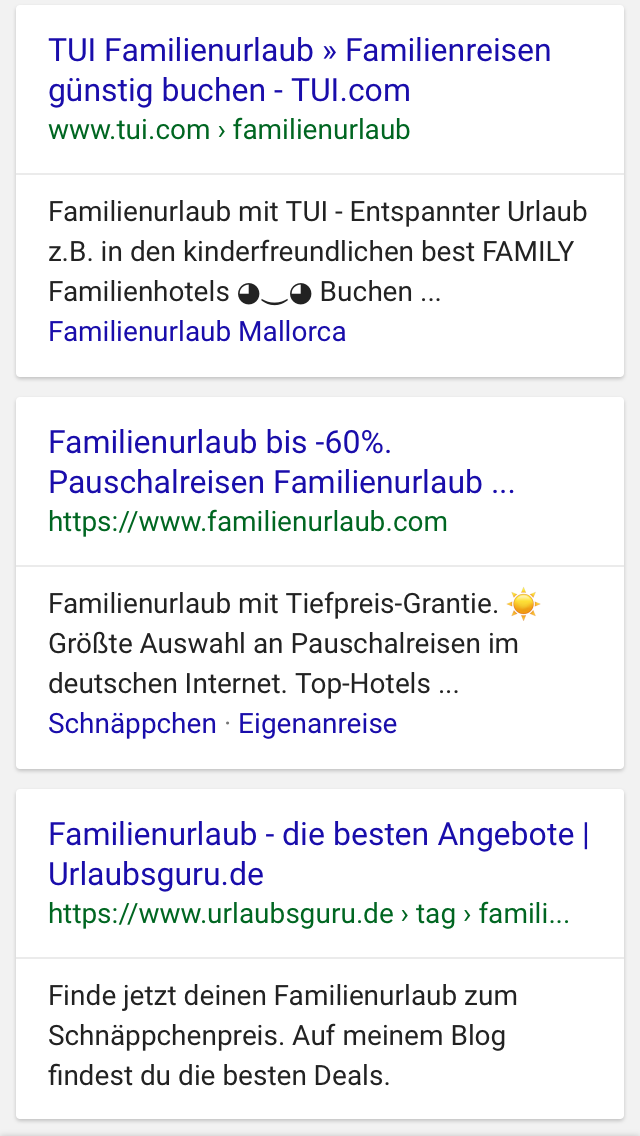The width and height of the screenshot is (640, 1136).
Task: Tap the Schnäppchen sitelink
Action: [132, 724]
